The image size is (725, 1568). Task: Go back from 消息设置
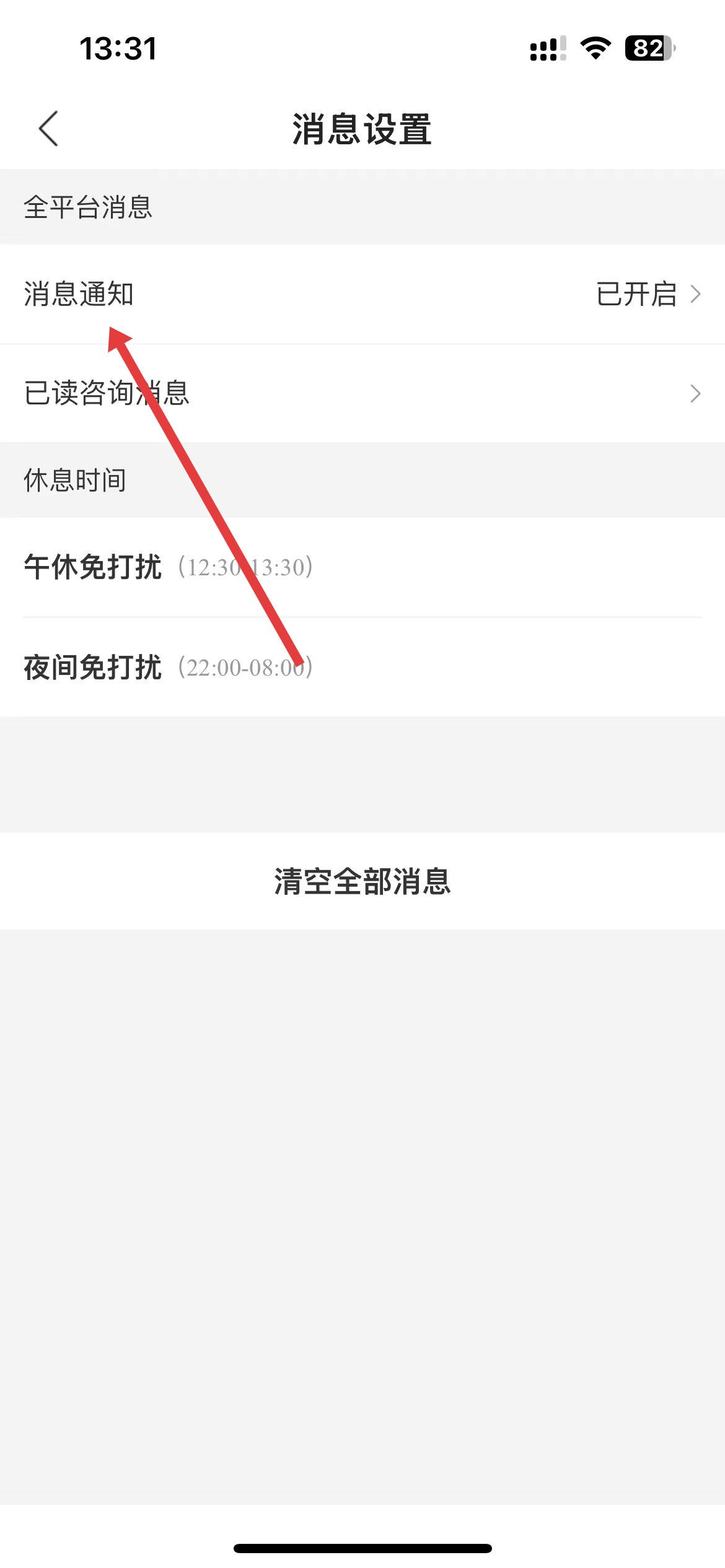coord(48,129)
